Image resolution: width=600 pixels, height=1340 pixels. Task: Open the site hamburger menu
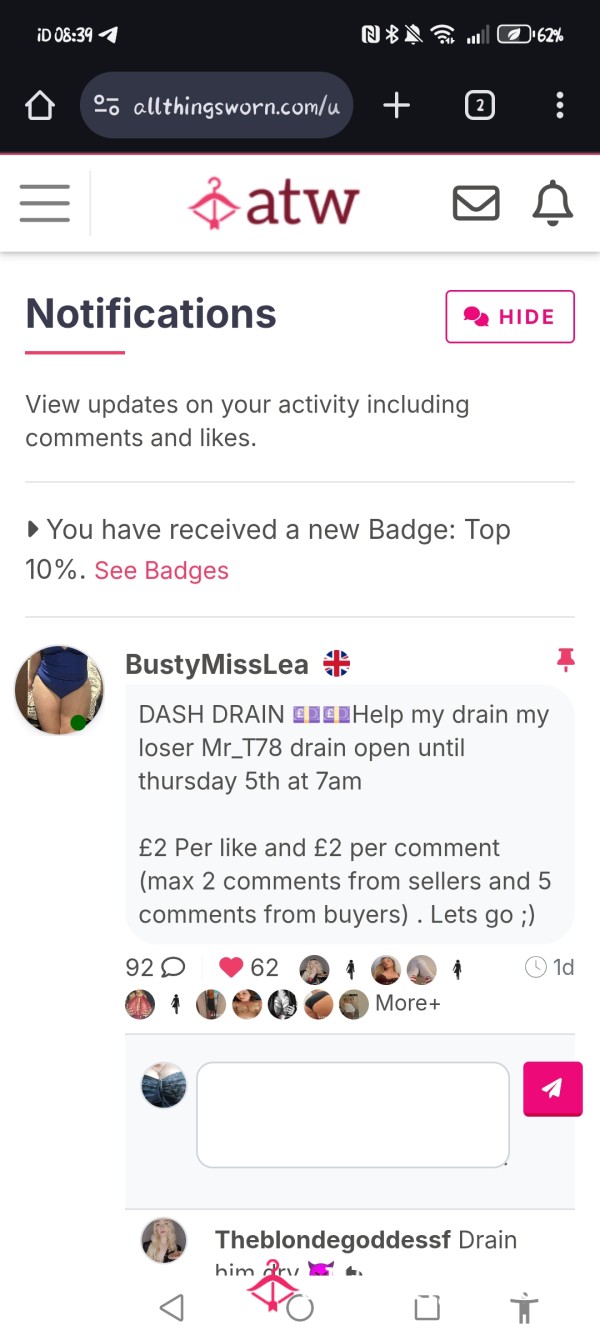coord(45,204)
